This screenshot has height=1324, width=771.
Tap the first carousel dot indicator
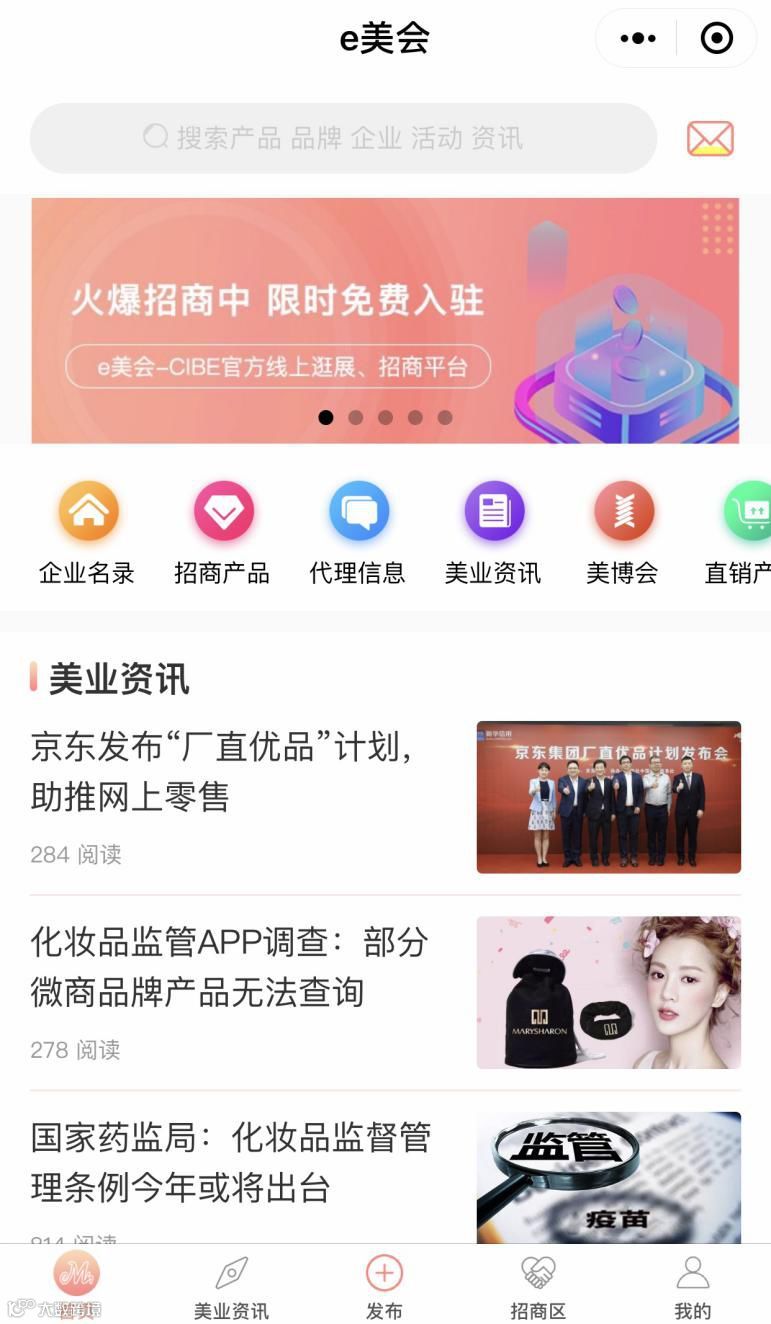click(325, 418)
